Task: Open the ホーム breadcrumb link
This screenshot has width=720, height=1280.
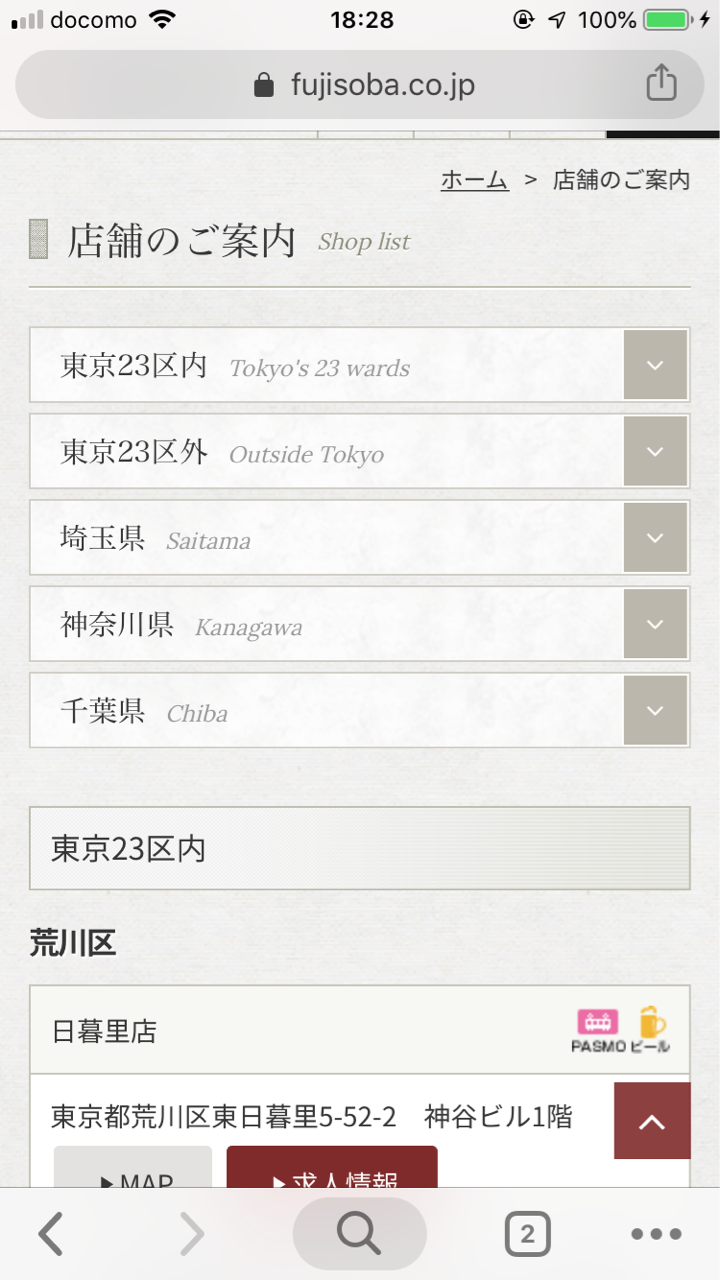Action: pyautogui.click(x=474, y=180)
